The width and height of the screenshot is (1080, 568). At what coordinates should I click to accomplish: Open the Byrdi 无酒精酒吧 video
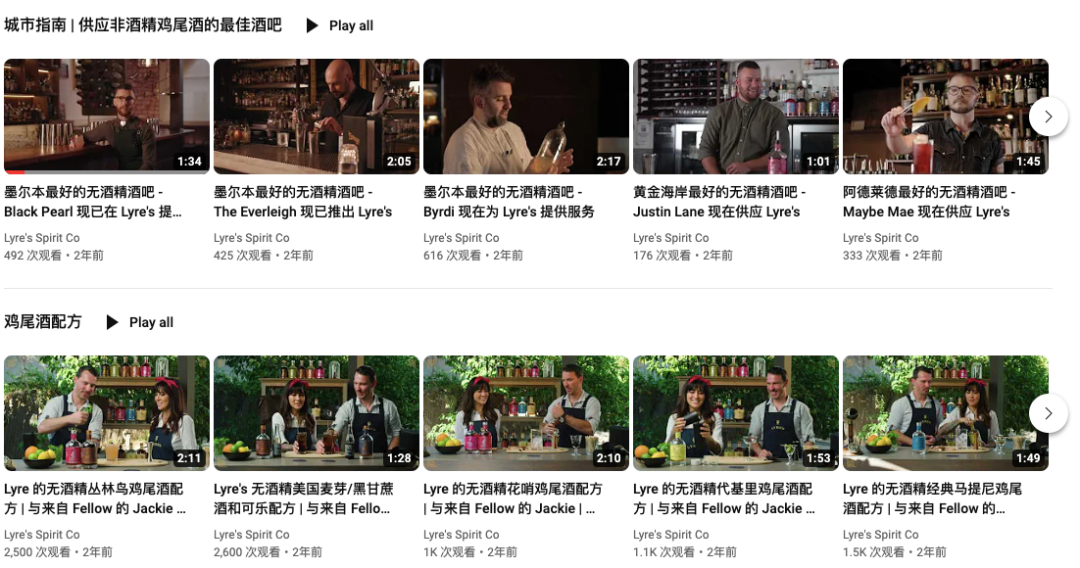click(x=526, y=116)
